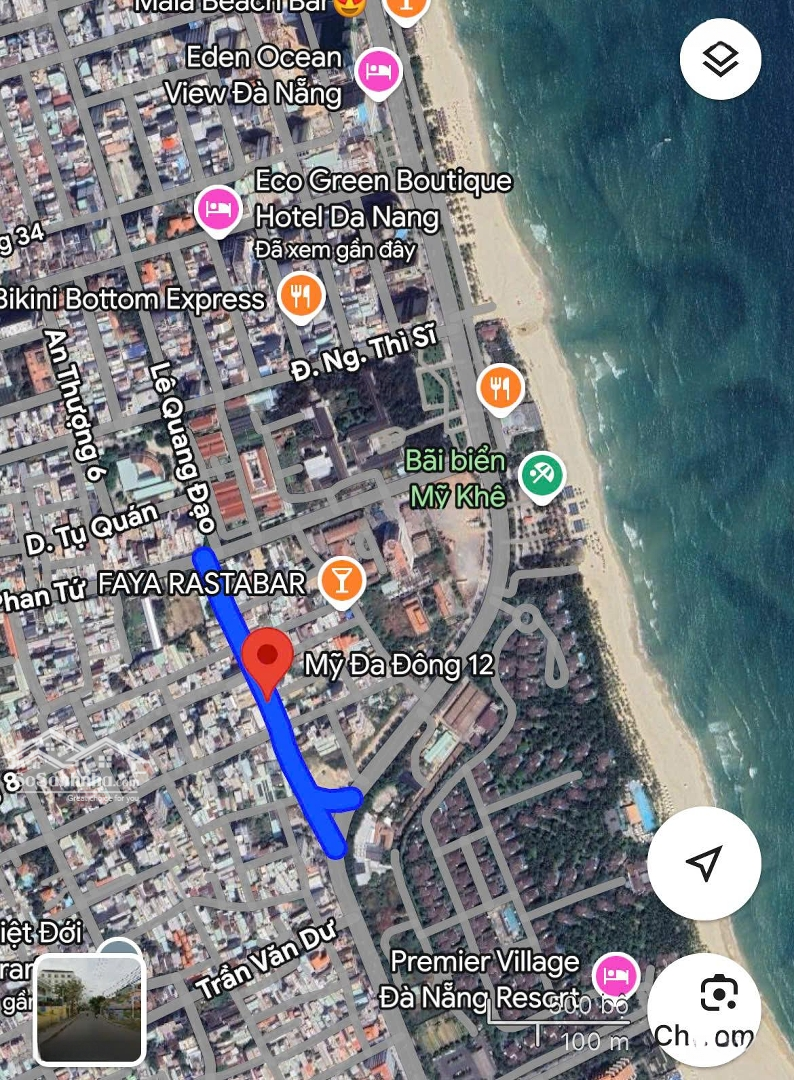Open the Street View preview thumbnail
The height and width of the screenshot is (1080, 794).
(90, 1008)
